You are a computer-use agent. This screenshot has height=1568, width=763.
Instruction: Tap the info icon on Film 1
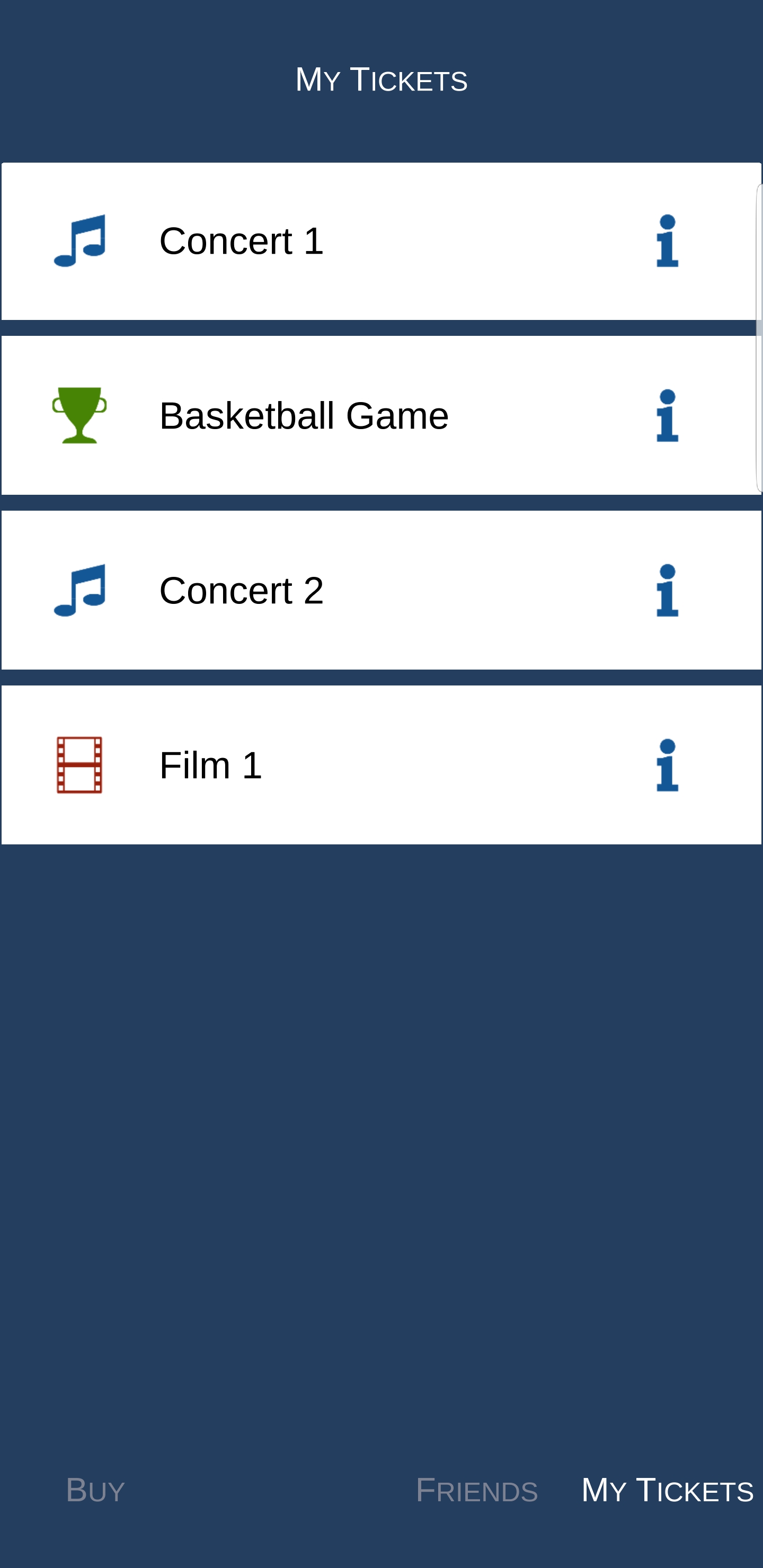pos(667,764)
